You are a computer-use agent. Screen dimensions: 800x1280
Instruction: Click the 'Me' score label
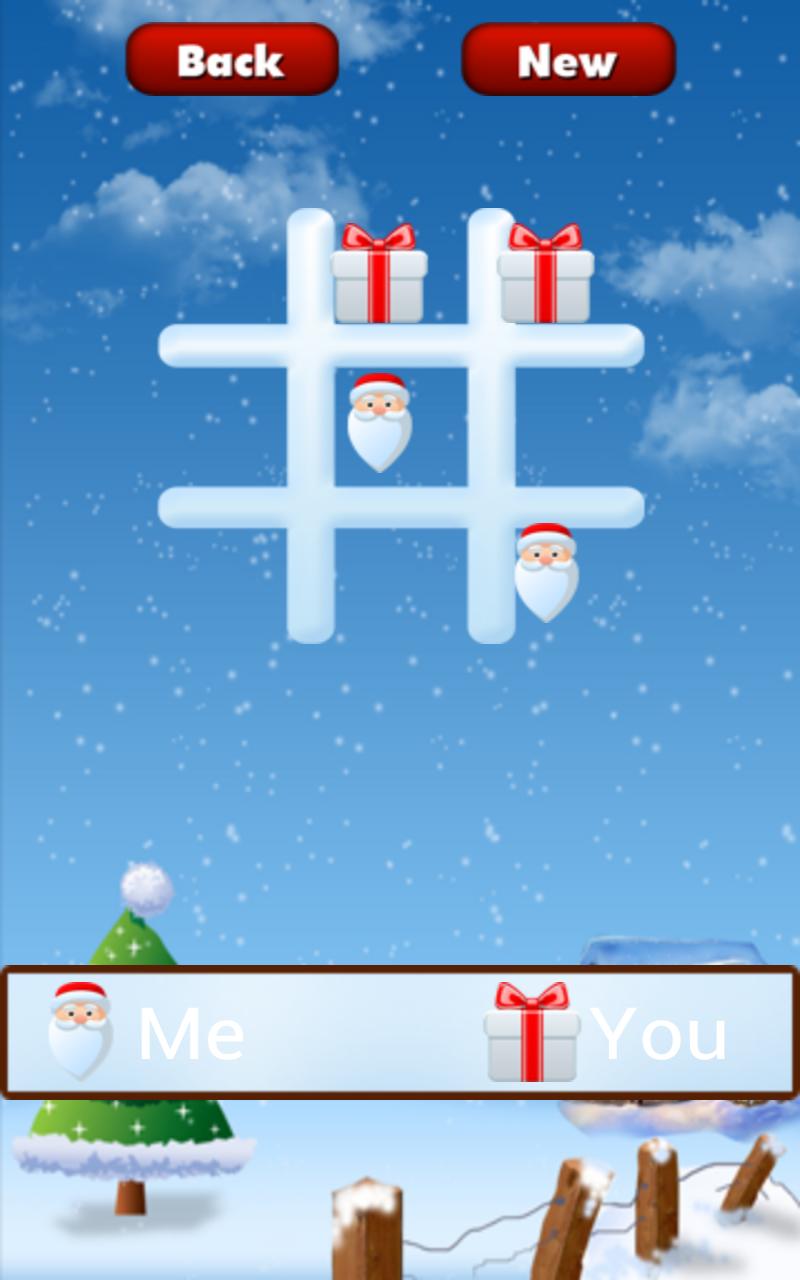pos(190,1035)
